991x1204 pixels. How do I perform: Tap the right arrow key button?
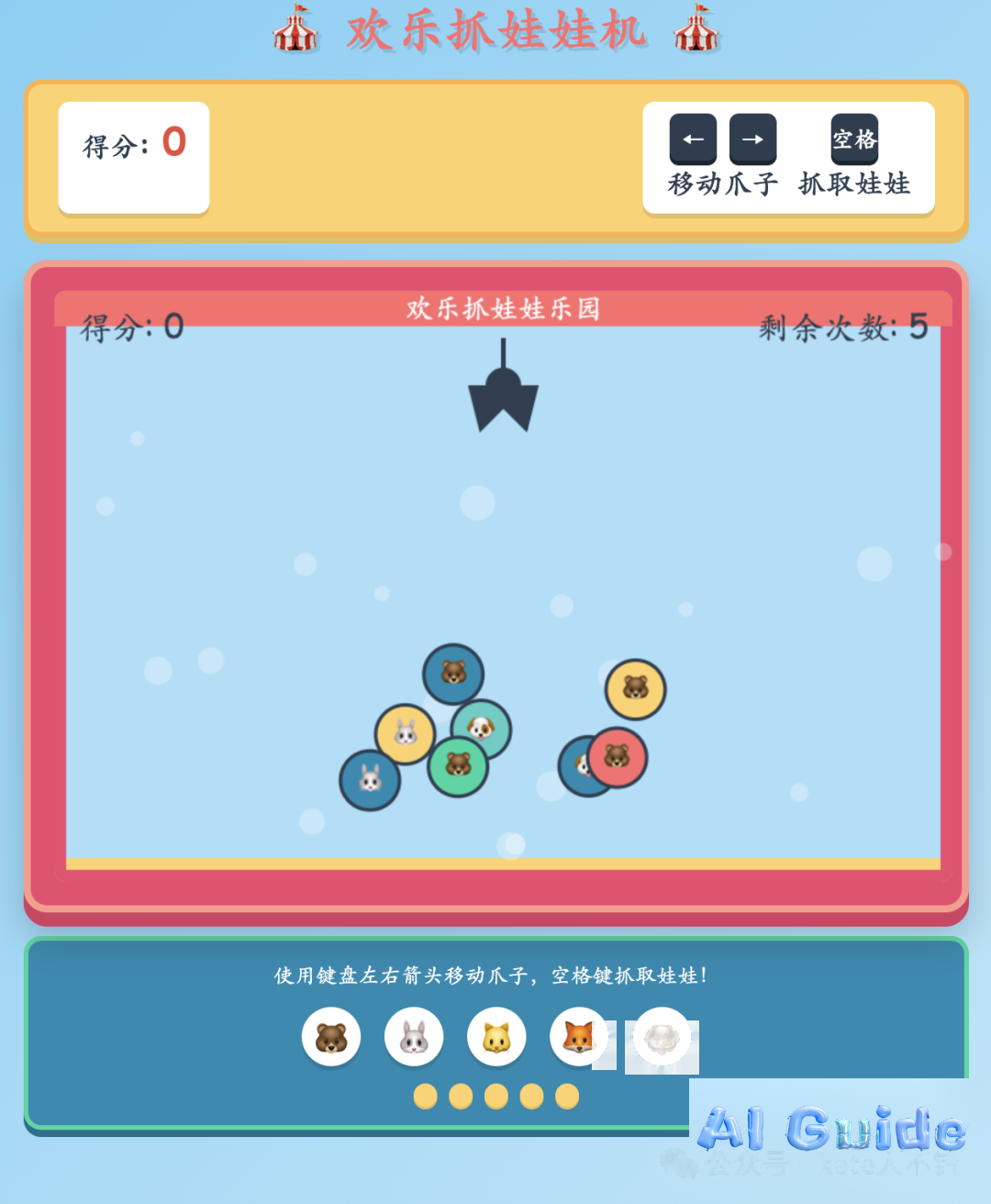[752, 139]
